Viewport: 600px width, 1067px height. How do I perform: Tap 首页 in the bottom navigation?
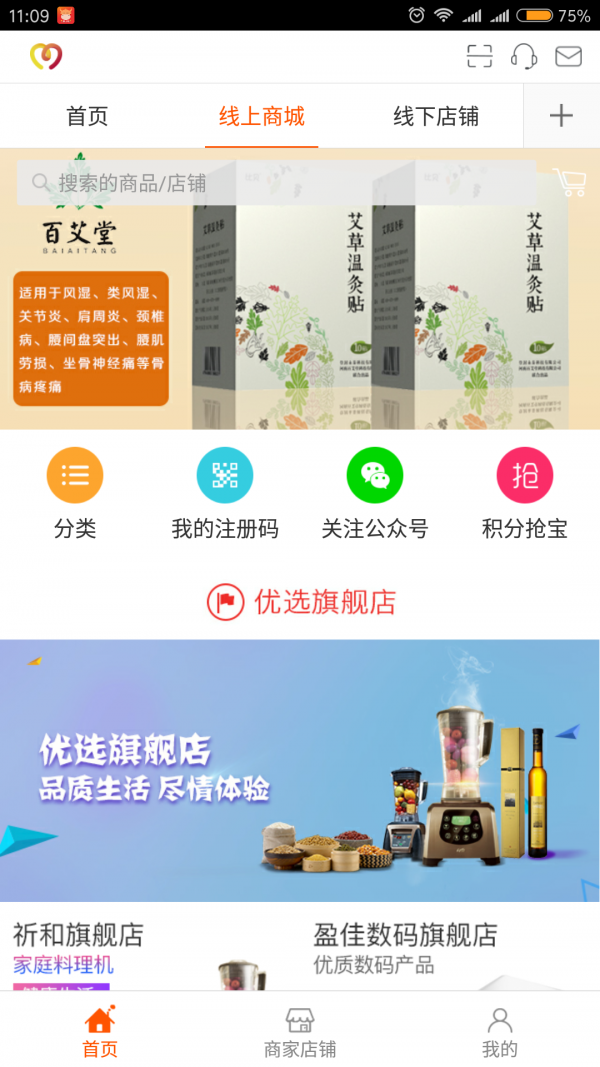100,1030
